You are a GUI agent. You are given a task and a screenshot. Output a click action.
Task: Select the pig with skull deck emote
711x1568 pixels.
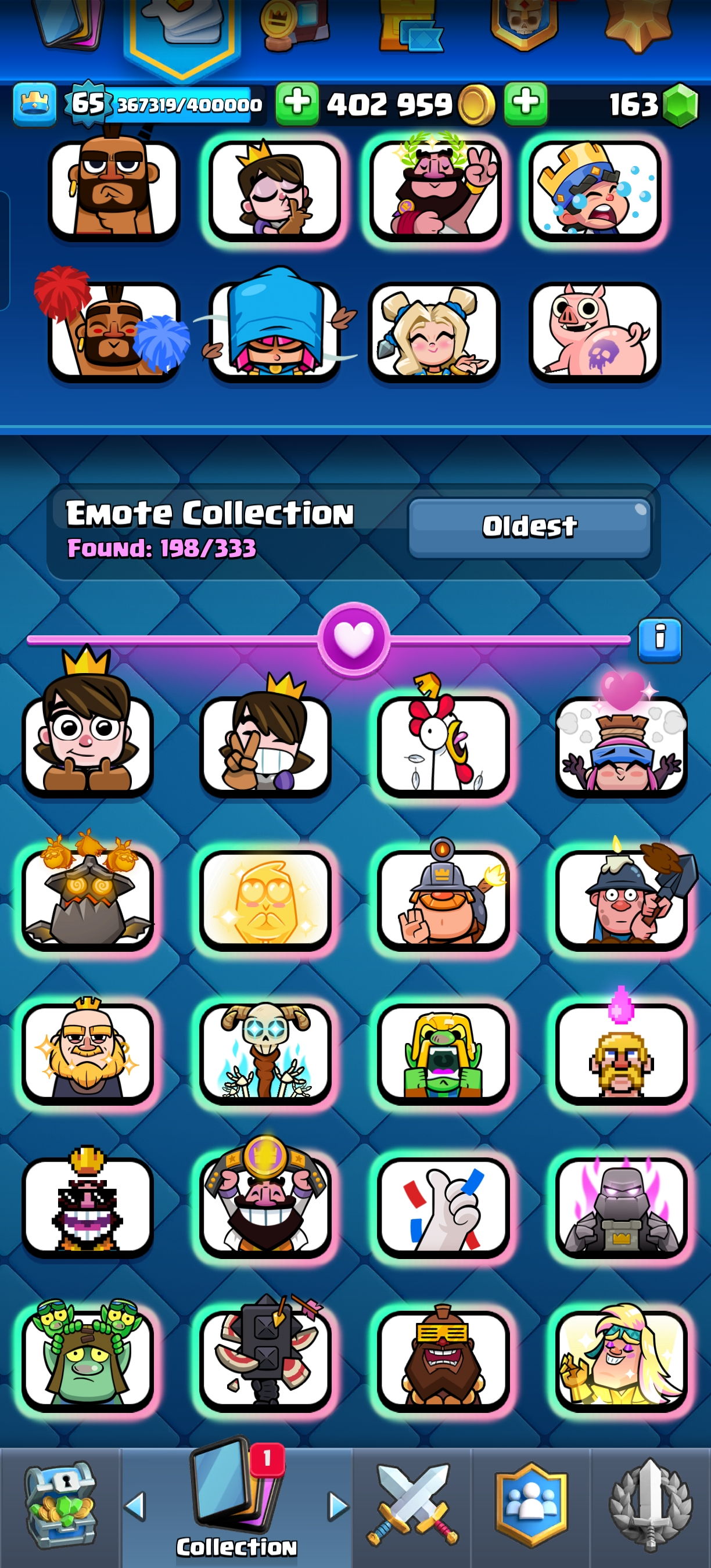pyautogui.click(x=595, y=332)
